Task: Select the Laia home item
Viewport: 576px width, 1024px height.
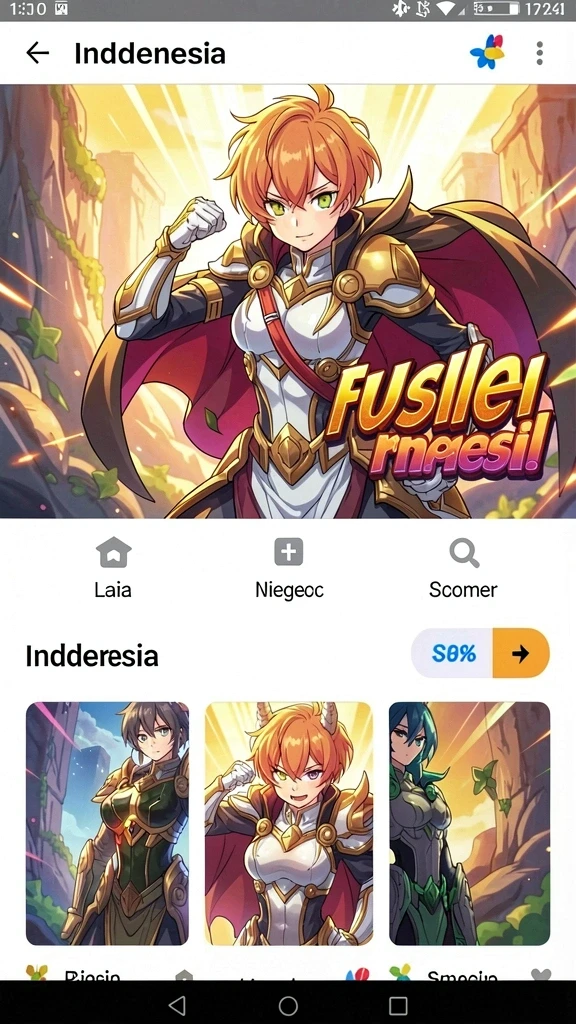Action: [113, 569]
